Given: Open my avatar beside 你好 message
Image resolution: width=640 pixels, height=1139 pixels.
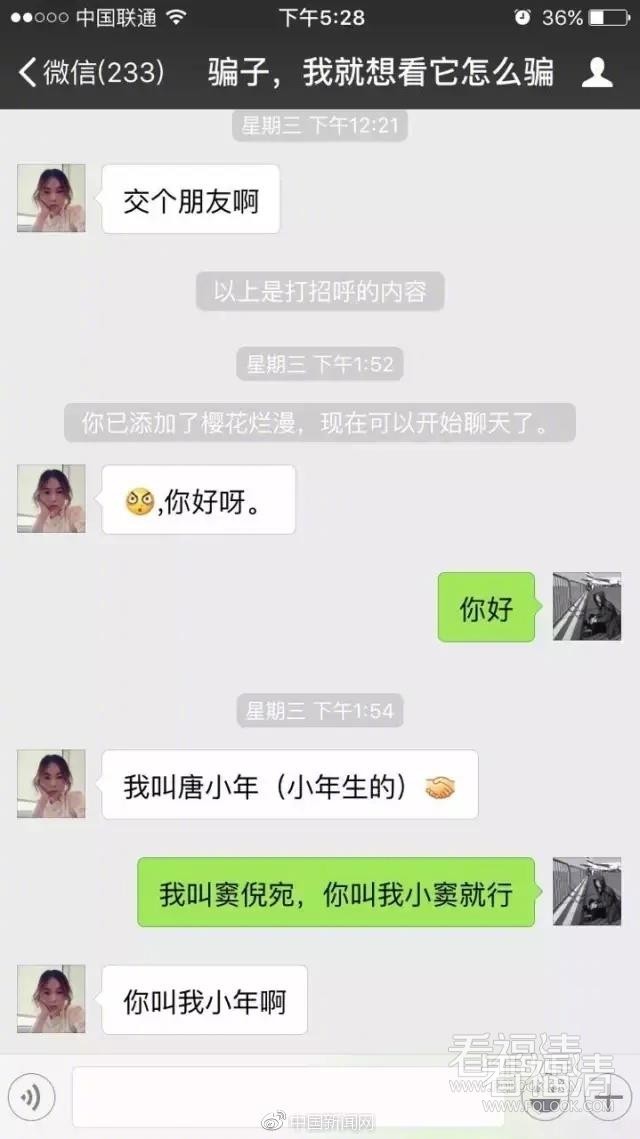Looking at the screenshot, I should [x=587, y=607].
